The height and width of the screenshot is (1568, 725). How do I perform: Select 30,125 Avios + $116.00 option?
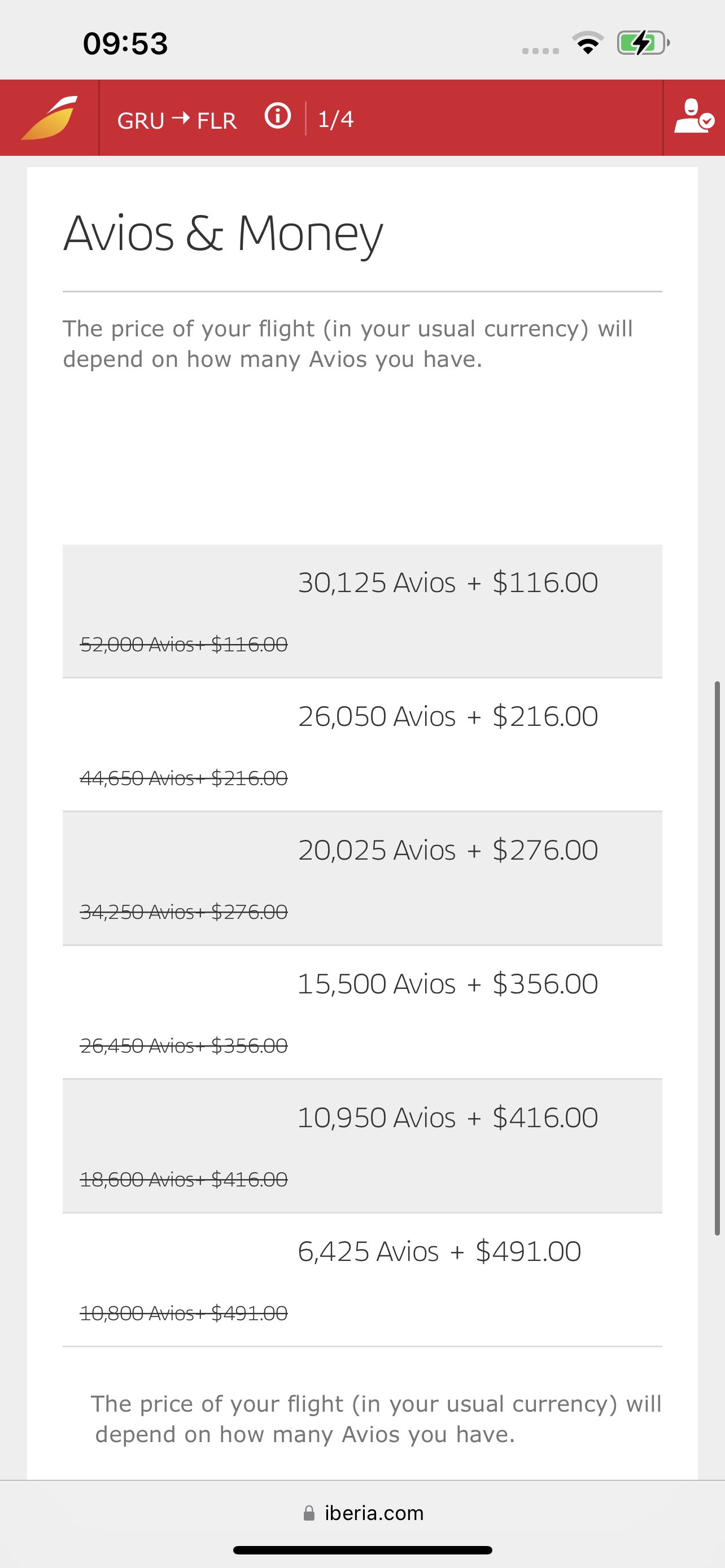pyautogui.click(x=362, y=611)
